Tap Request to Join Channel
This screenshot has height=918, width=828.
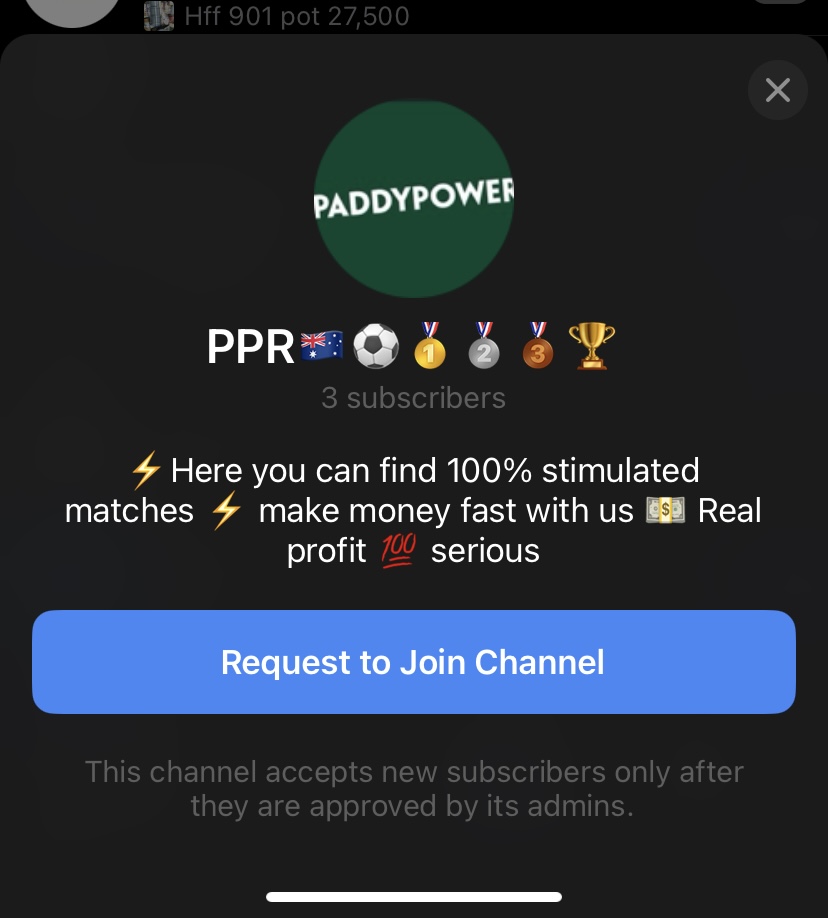point(413,662)
